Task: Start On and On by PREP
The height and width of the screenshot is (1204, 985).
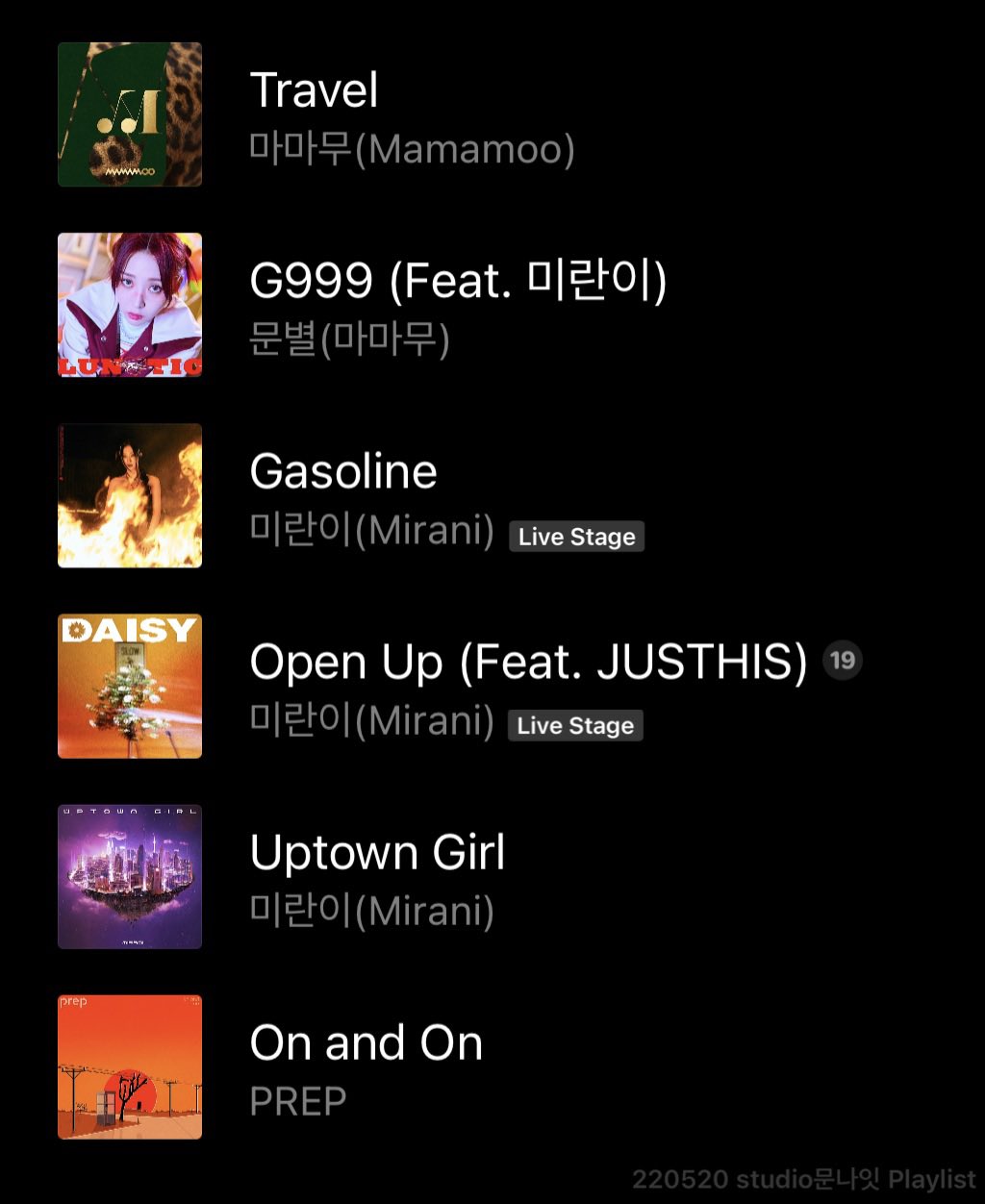Action: pyautogui.click(x=366, y=1043)
